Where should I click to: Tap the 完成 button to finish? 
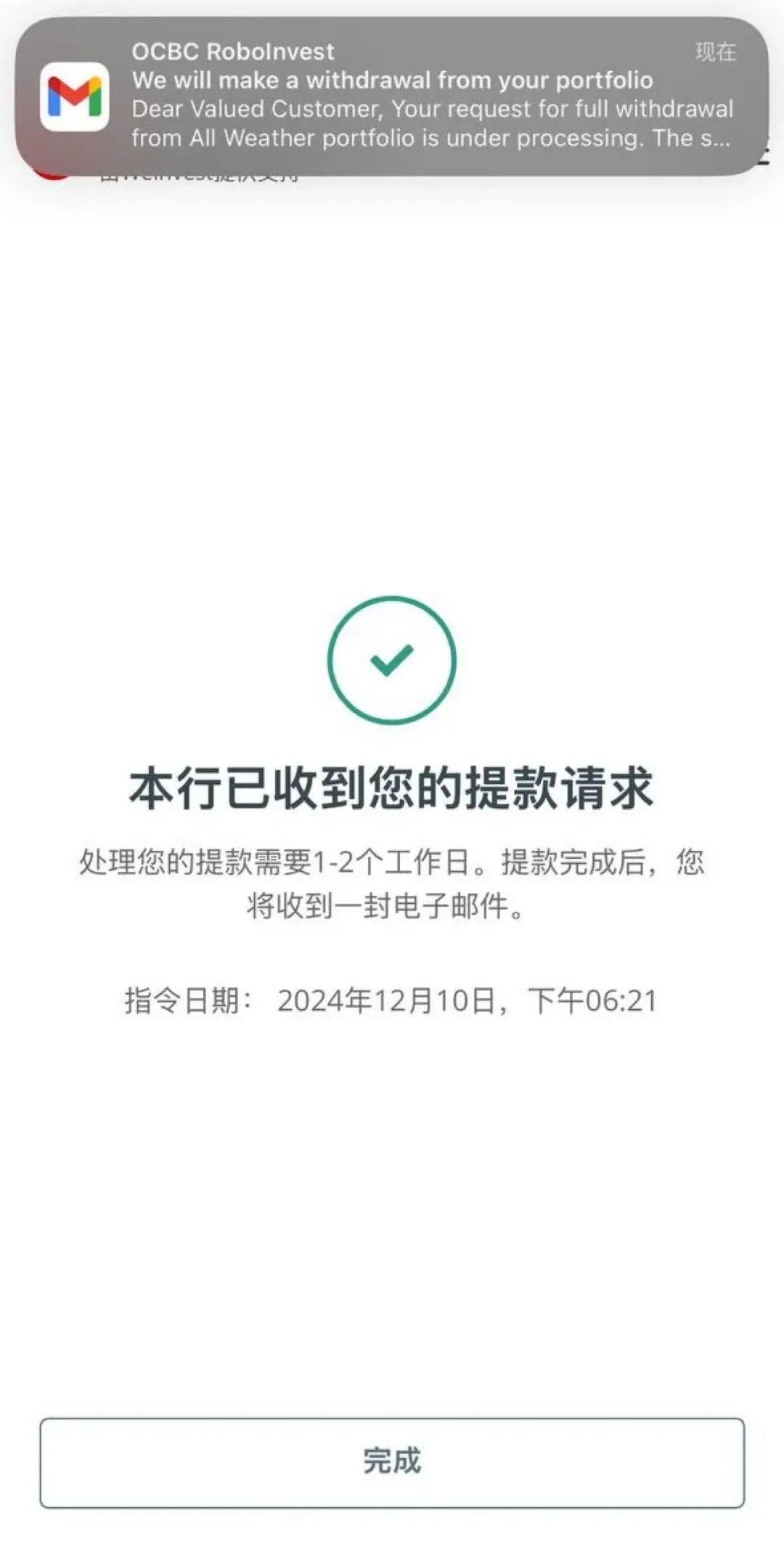coord(392,1462)
